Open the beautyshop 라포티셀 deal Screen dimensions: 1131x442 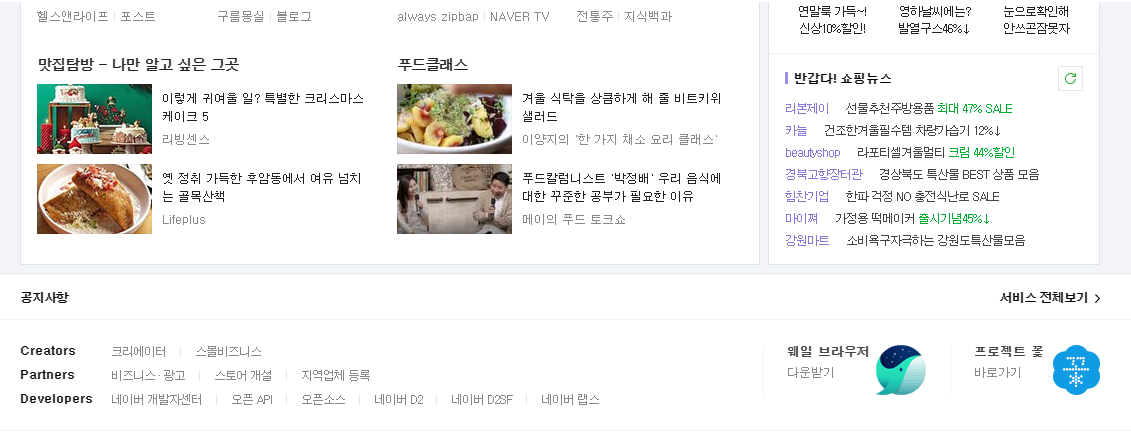pos(812,152)
